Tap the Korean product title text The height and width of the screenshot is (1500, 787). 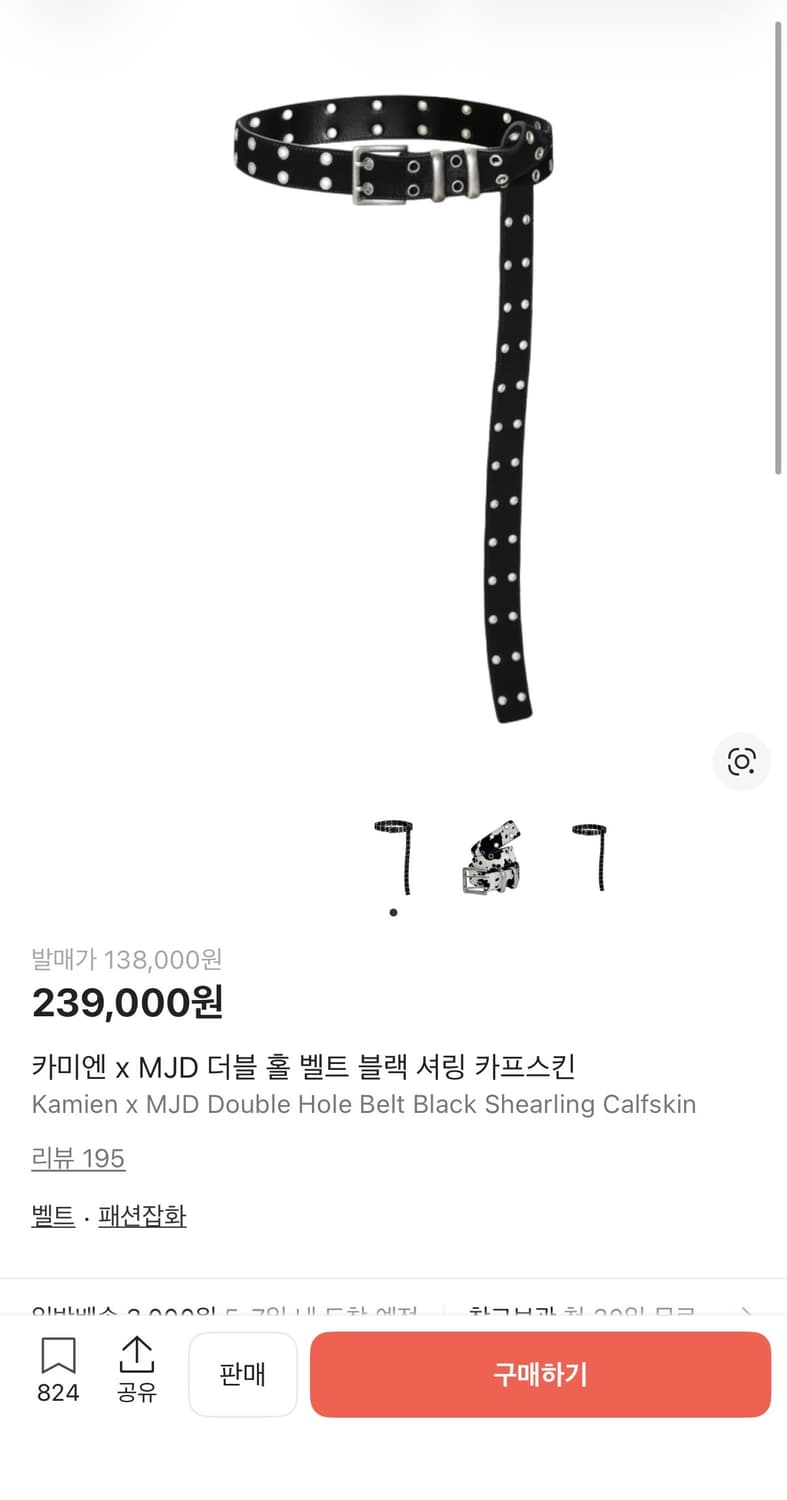(x=302, y=1067)
